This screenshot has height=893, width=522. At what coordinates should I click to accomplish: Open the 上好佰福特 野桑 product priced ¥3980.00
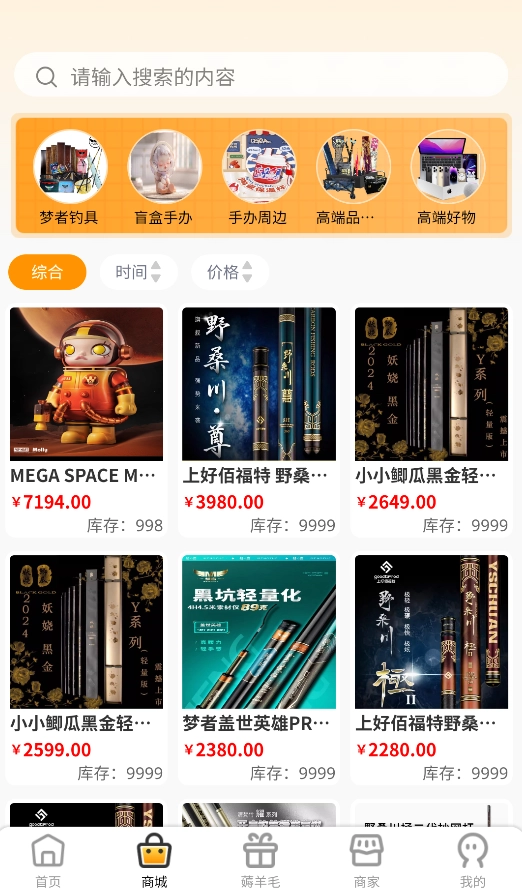point(259,421)
